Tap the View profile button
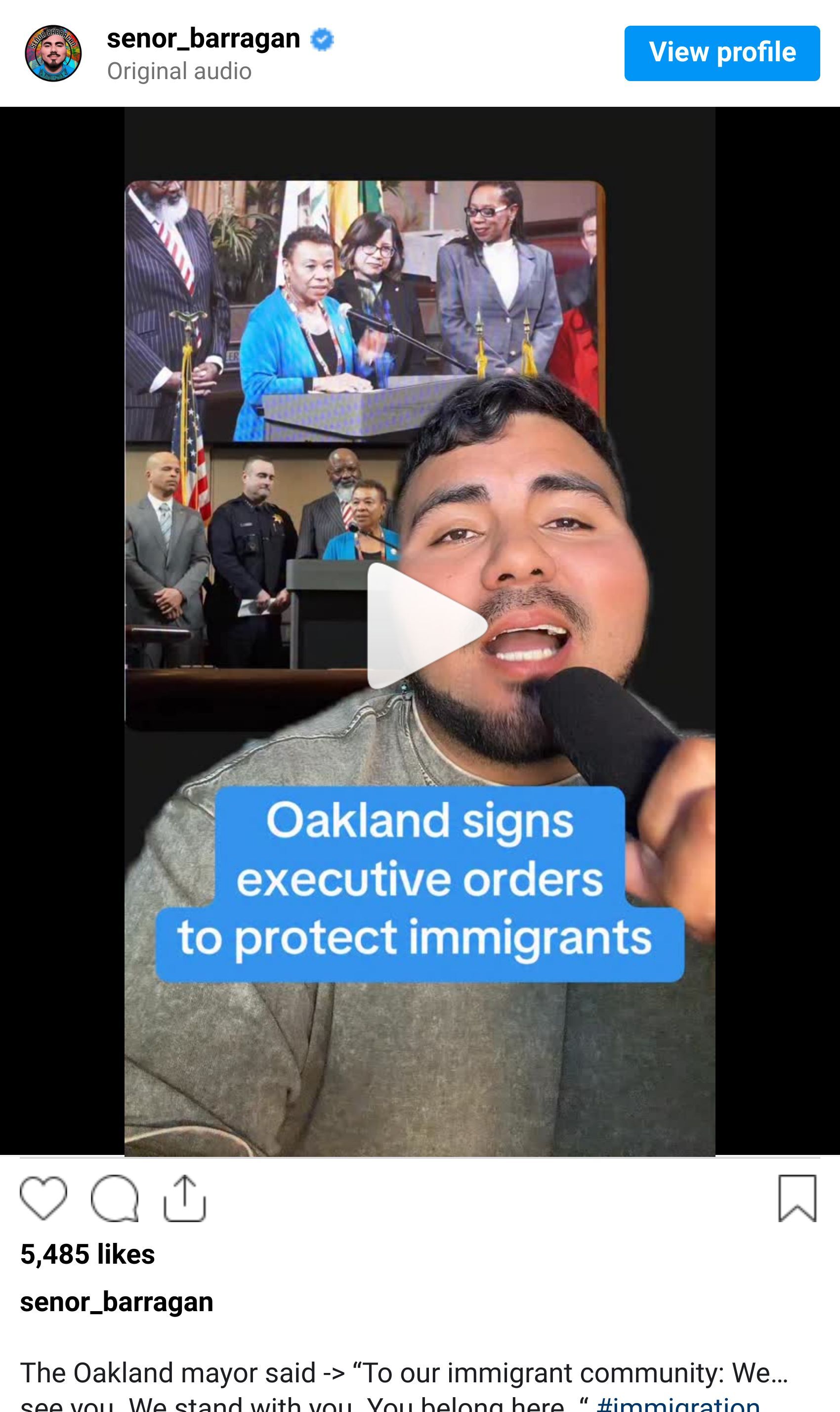This screenshot has width=840, height=1412. click(x=722, y=53)
